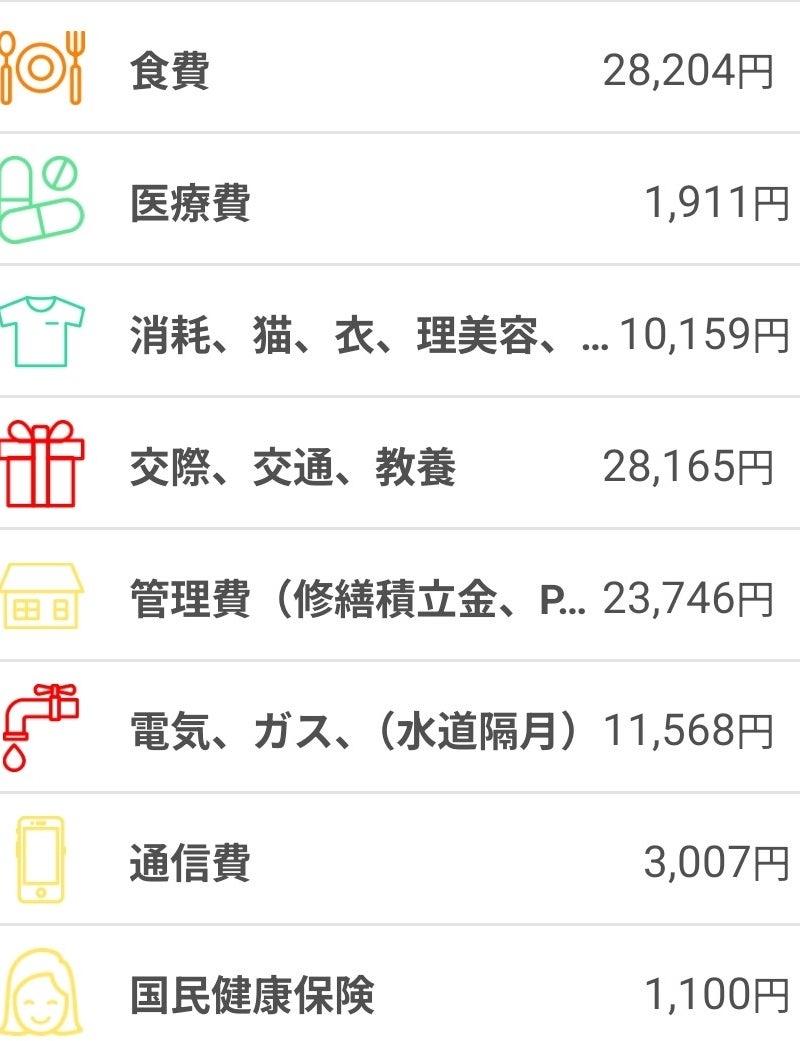
Task: Select the 医療費 expense row
Action: pos(400,203)
